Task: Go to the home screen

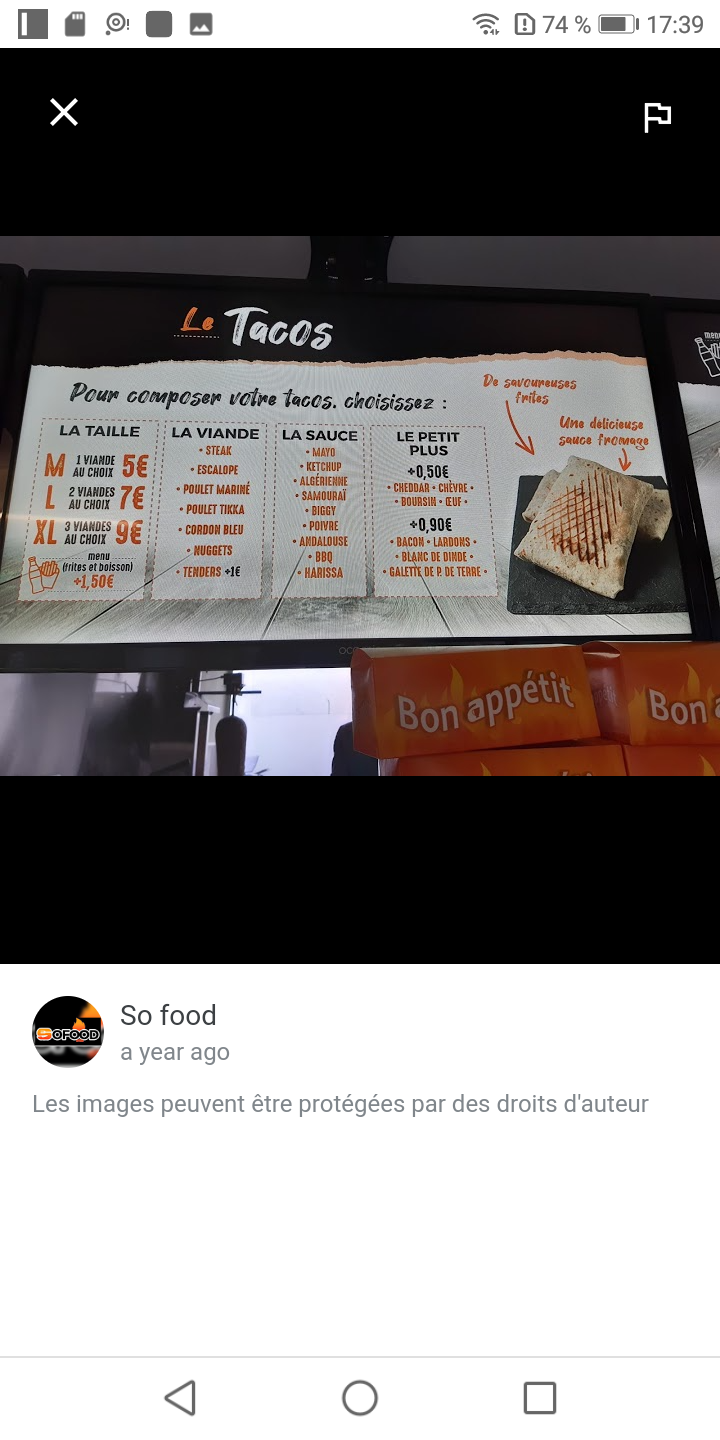Action: [360, 1397]
